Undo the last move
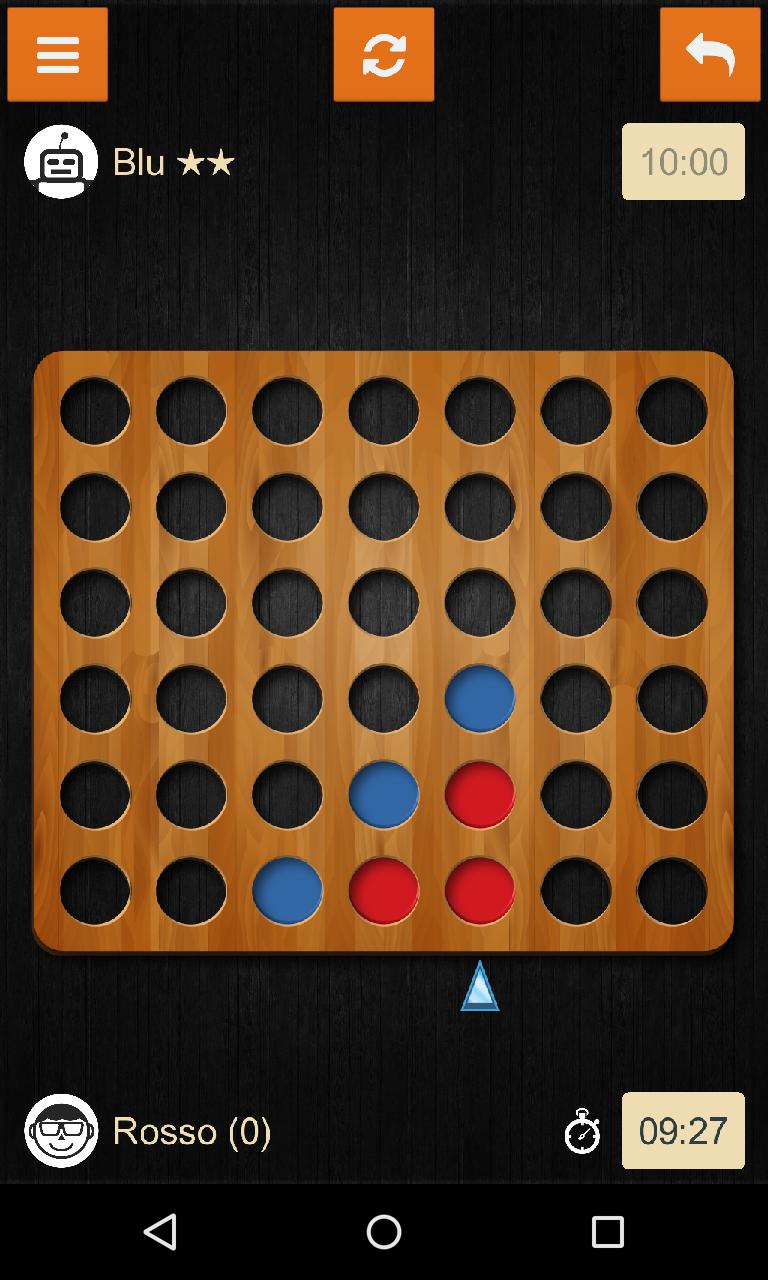 [x=710, y=54]
